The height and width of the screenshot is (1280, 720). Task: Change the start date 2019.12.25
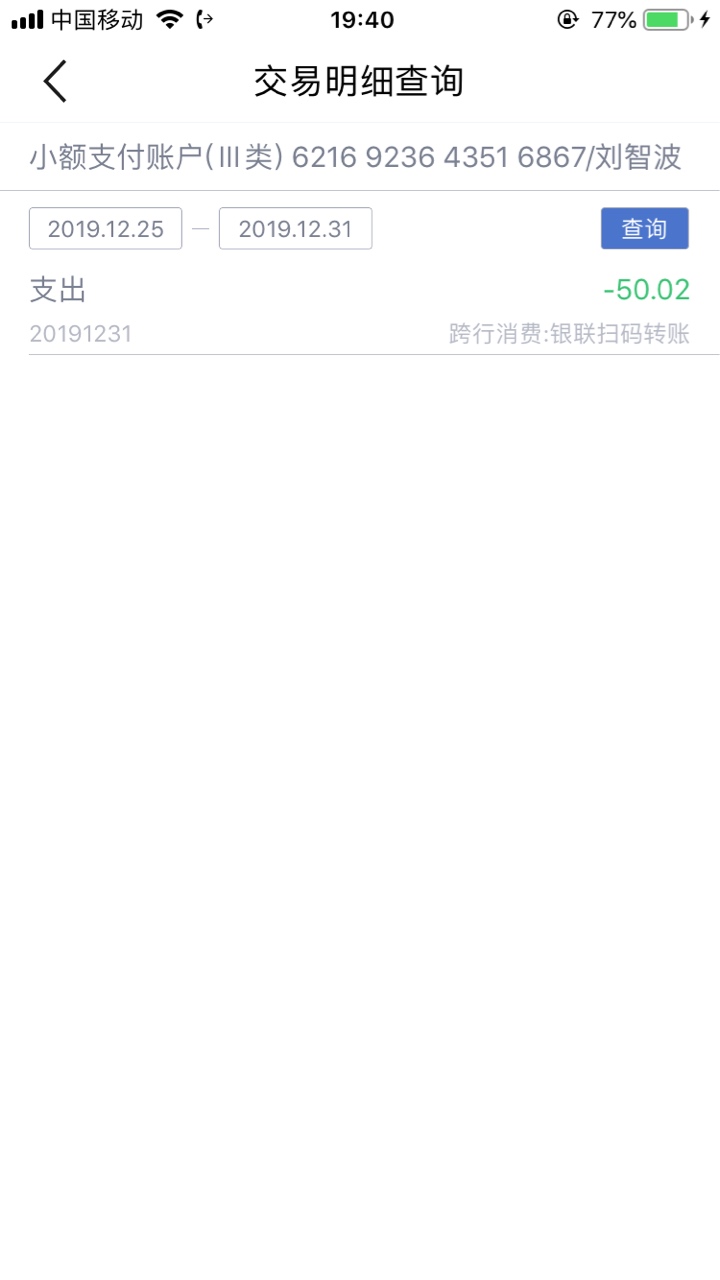pyautogui.click(x=106, y=229)
